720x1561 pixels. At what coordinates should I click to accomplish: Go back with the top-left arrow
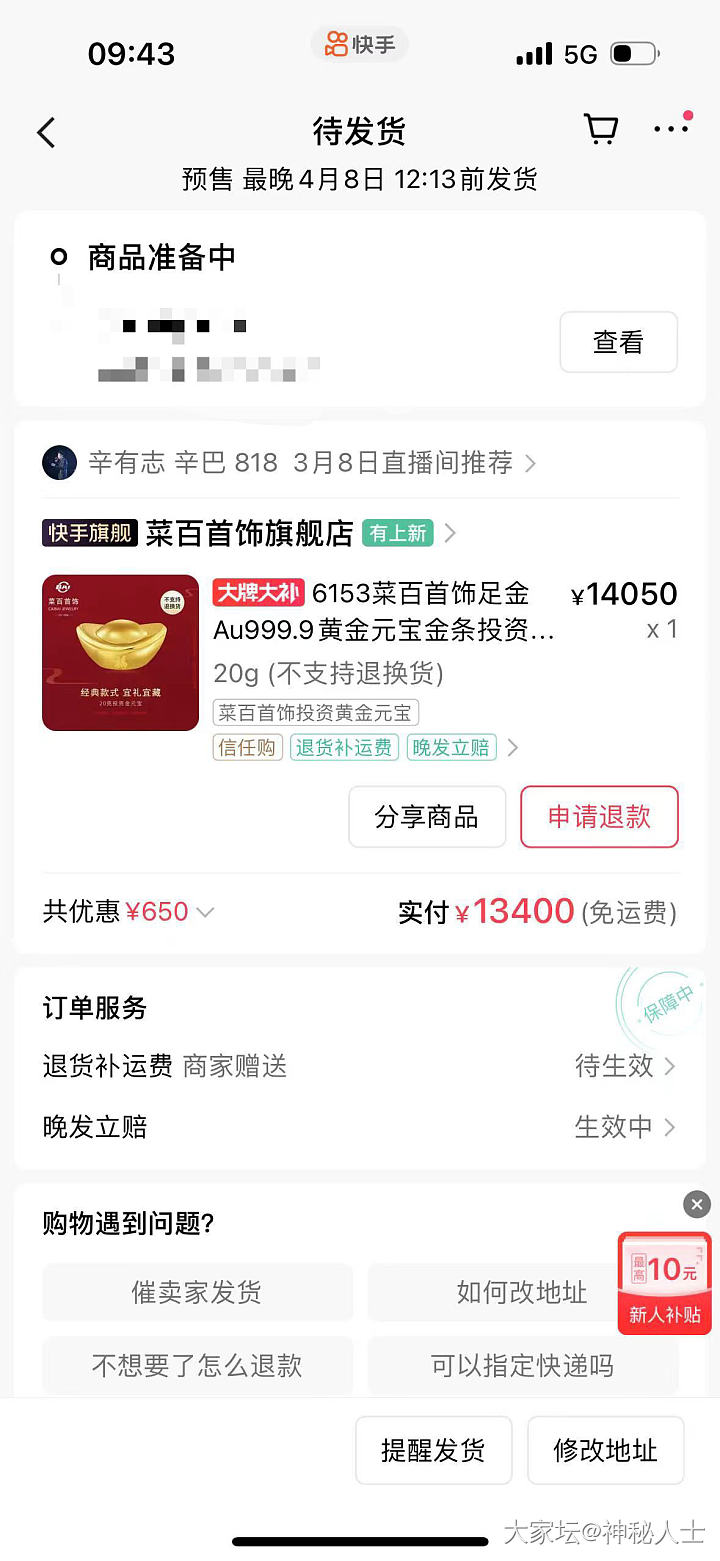(46, 132)
